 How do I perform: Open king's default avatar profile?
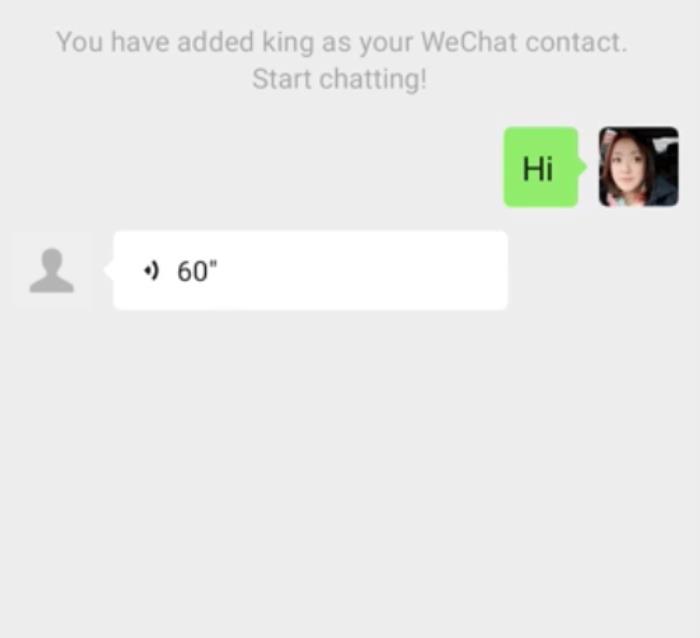click(x=52, y=271)
